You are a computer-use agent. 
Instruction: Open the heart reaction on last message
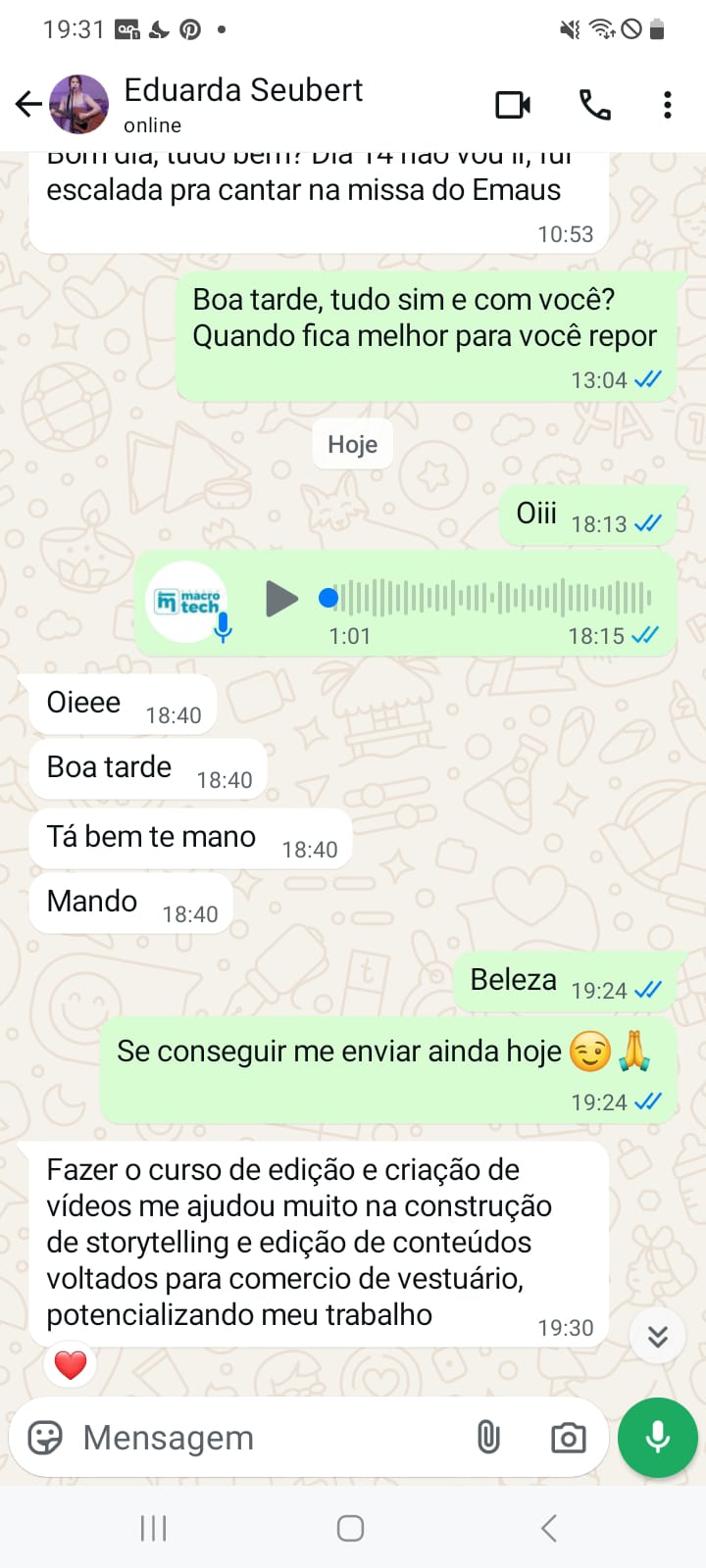point(71,1364)
